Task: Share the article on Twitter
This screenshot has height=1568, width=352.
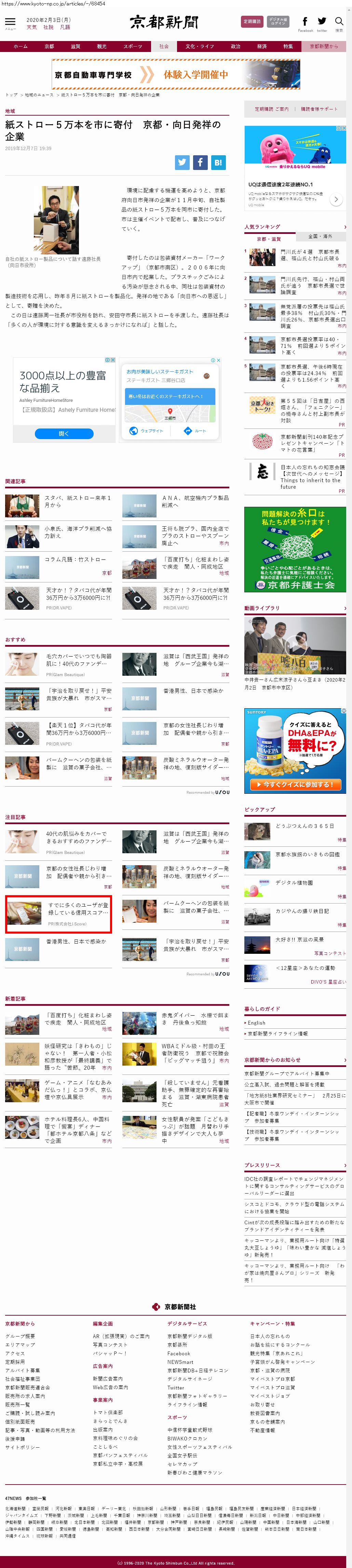Action: tap(182, 162)
